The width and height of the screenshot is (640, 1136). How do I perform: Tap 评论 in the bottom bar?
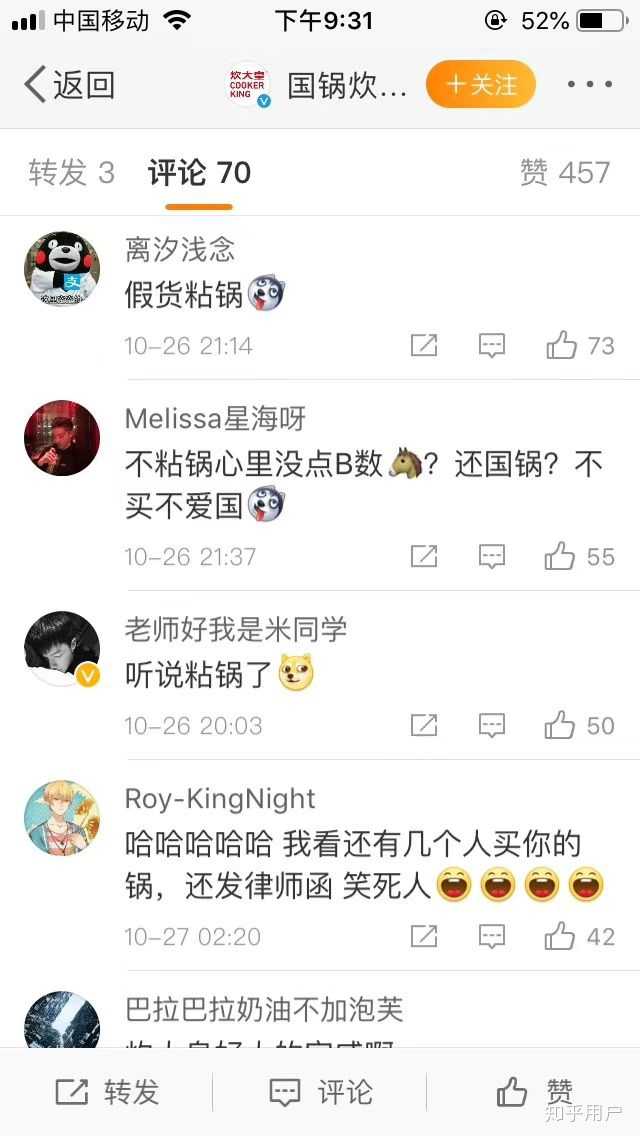click(321, 1092)
